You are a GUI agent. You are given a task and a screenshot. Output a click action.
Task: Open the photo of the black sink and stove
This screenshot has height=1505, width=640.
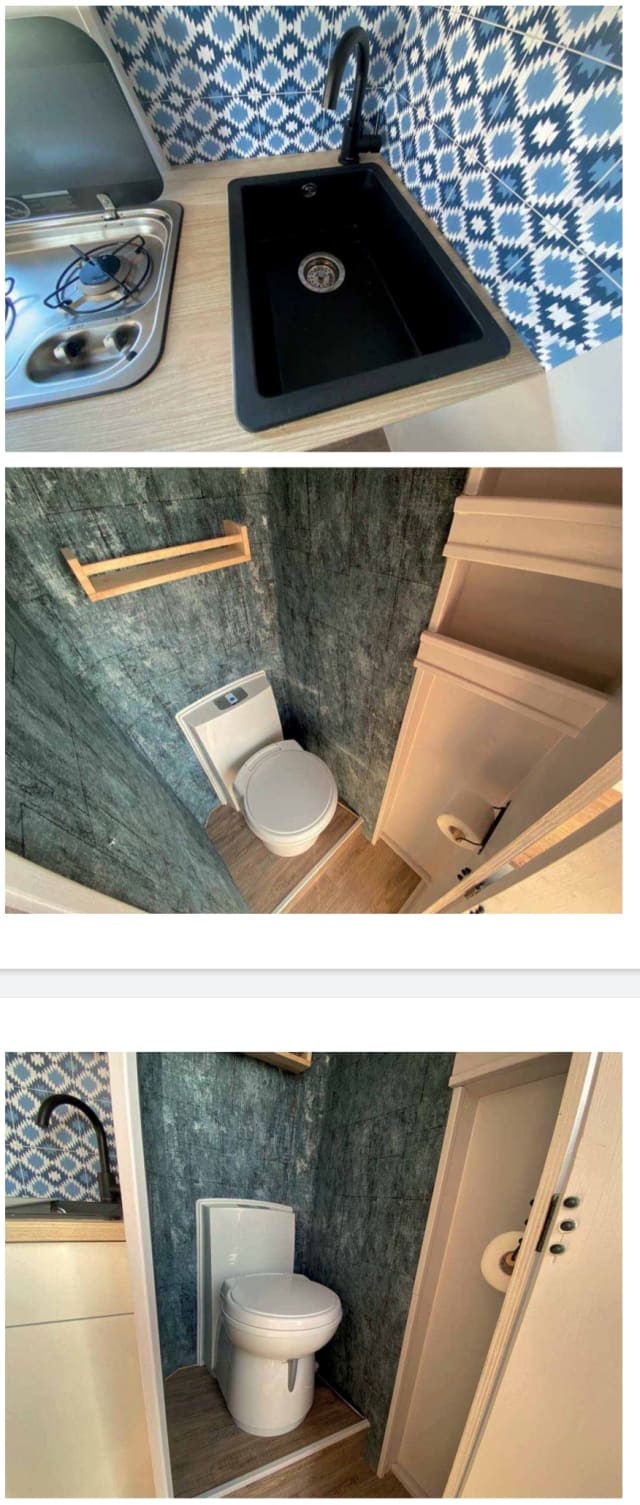point(313,228)
